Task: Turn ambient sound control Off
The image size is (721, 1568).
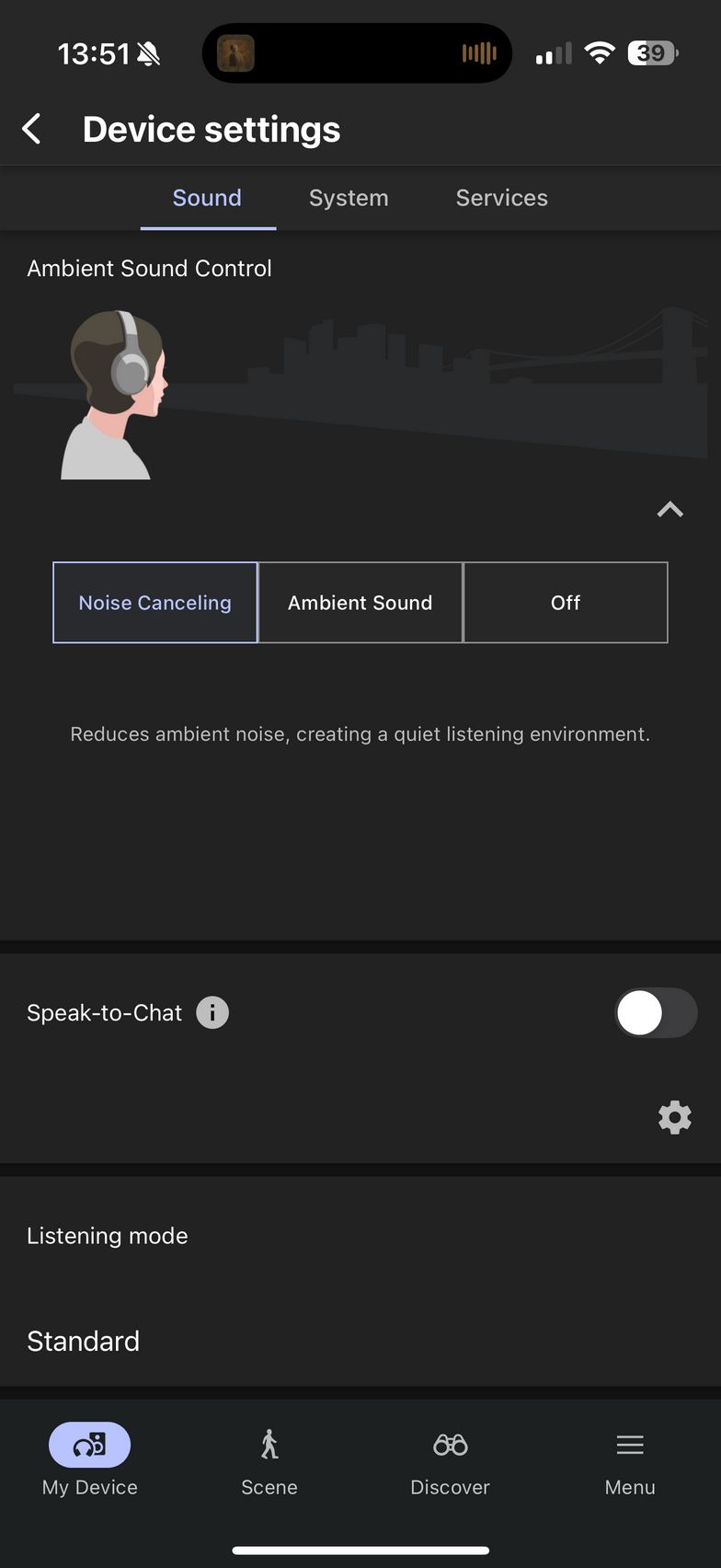Action: pos(566,603)
